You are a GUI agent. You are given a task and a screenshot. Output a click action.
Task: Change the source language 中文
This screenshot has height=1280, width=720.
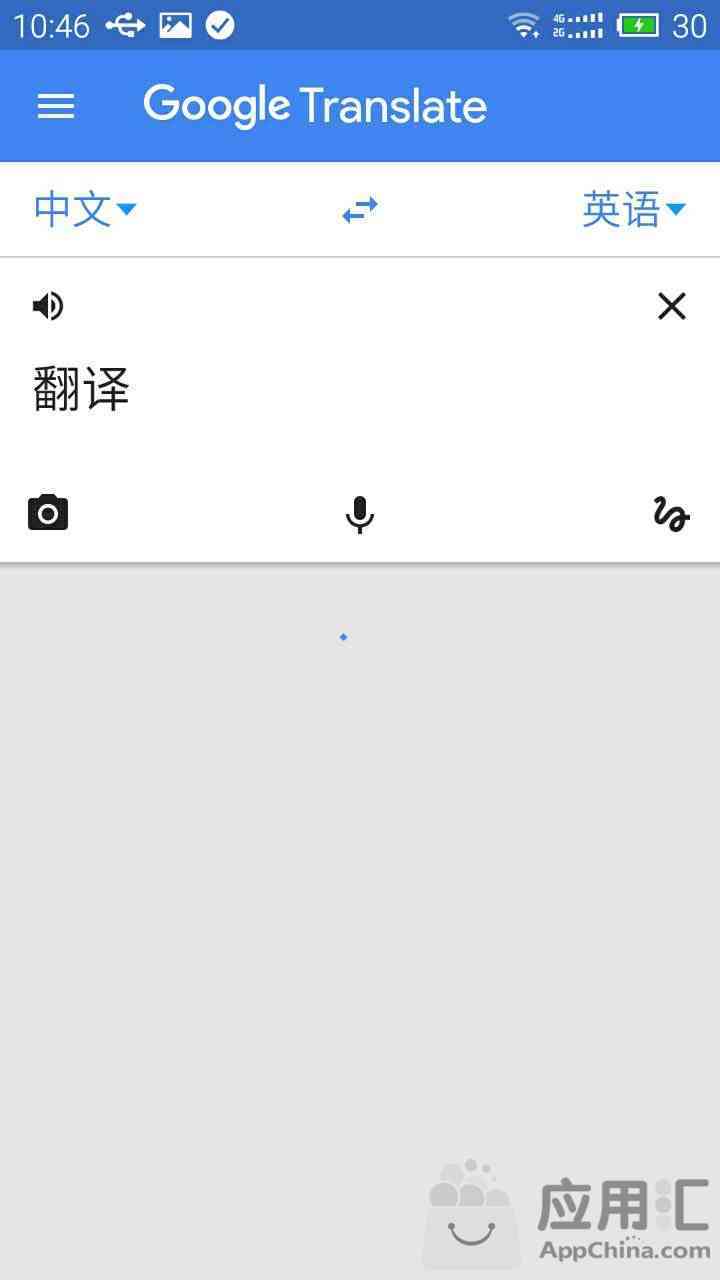pyautogui.click(x=85, y=209)
